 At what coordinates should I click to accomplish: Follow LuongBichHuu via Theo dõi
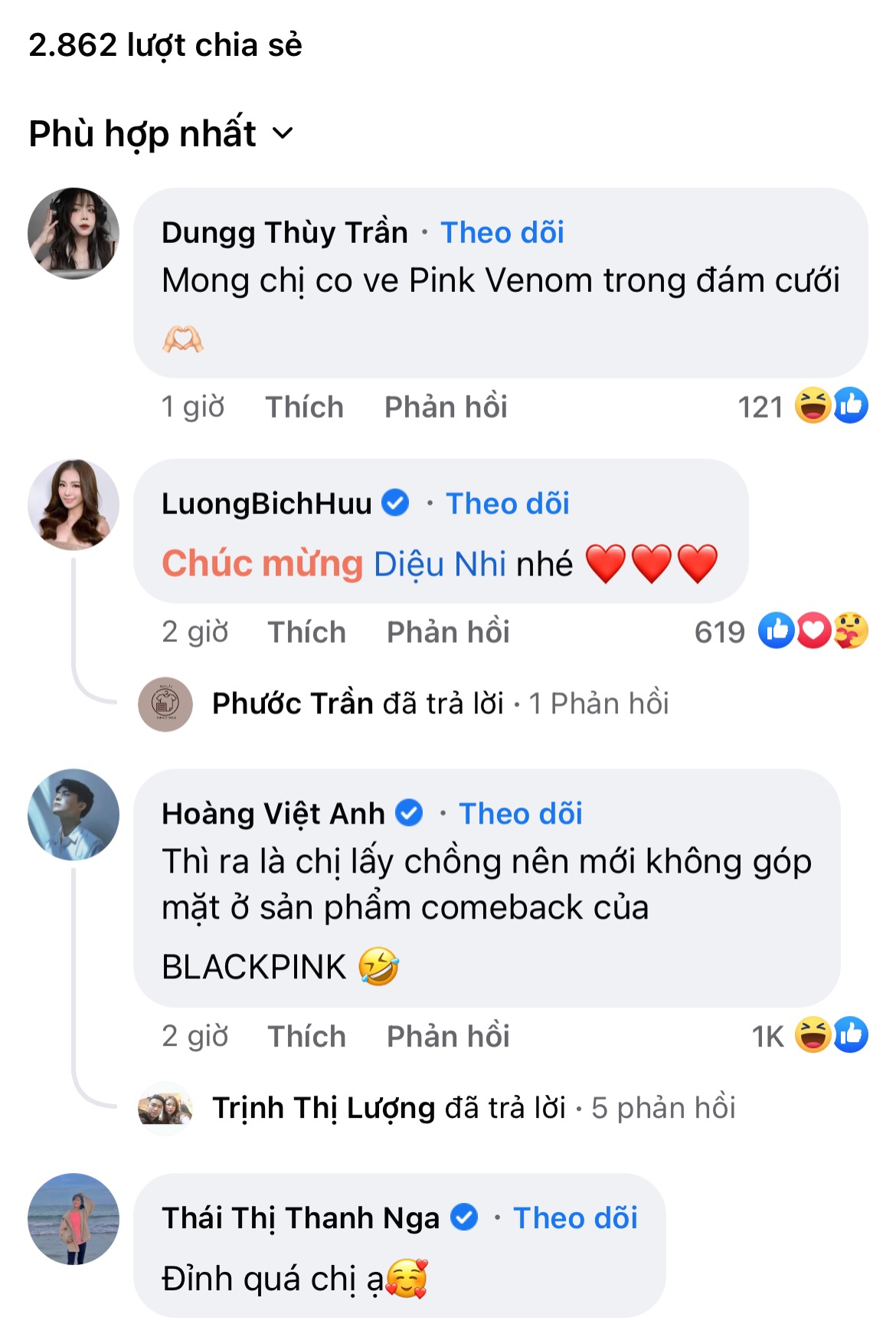pyautogui.click(x=507, y=503)
